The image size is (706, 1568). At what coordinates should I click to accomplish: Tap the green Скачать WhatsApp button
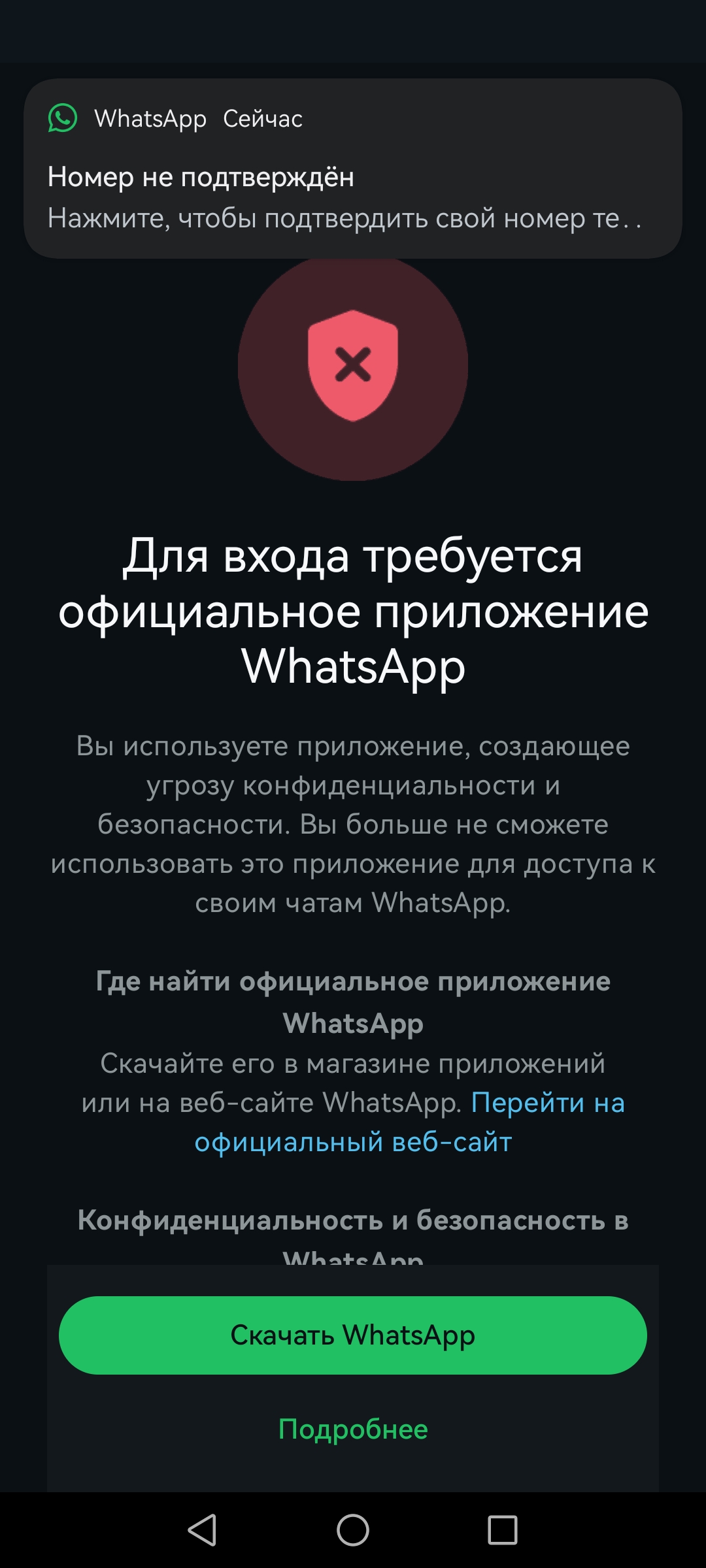[x=353, y=1335]
